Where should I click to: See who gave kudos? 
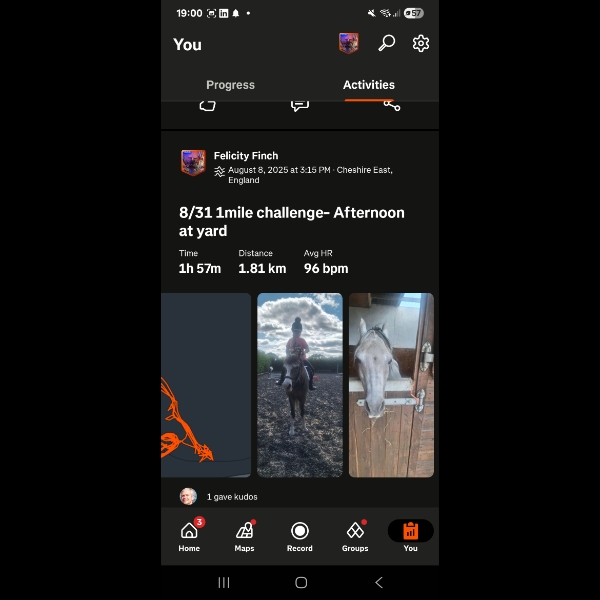pos(231,497)
